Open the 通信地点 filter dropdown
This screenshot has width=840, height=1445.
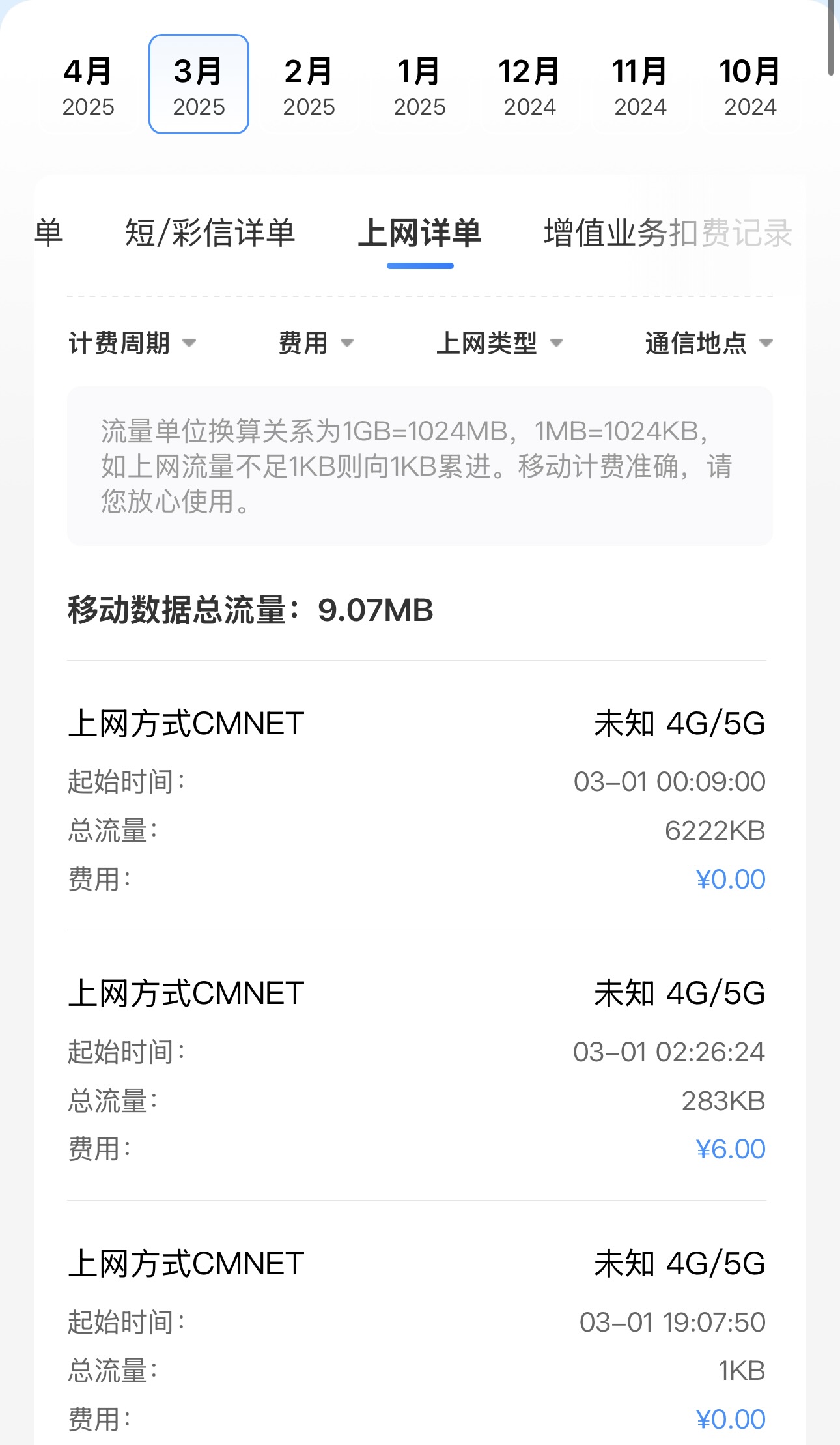pos(708,343)
